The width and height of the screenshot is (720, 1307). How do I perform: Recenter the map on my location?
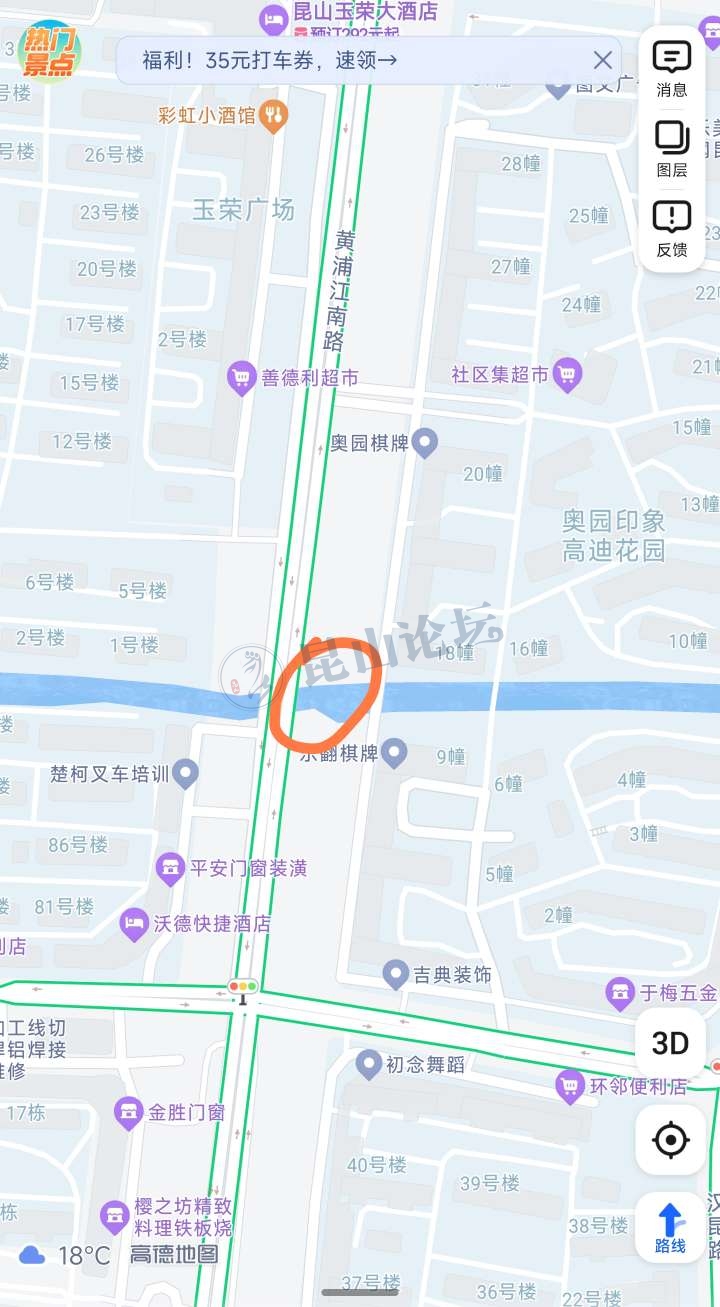tap(670, 1139)
